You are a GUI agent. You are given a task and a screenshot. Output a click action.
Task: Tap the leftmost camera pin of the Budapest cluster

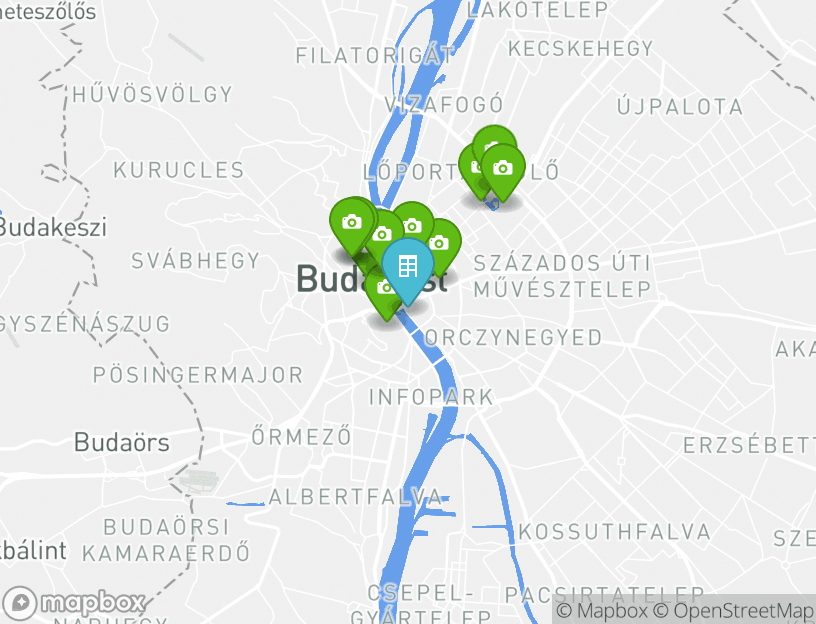click(x=351, y=221)
